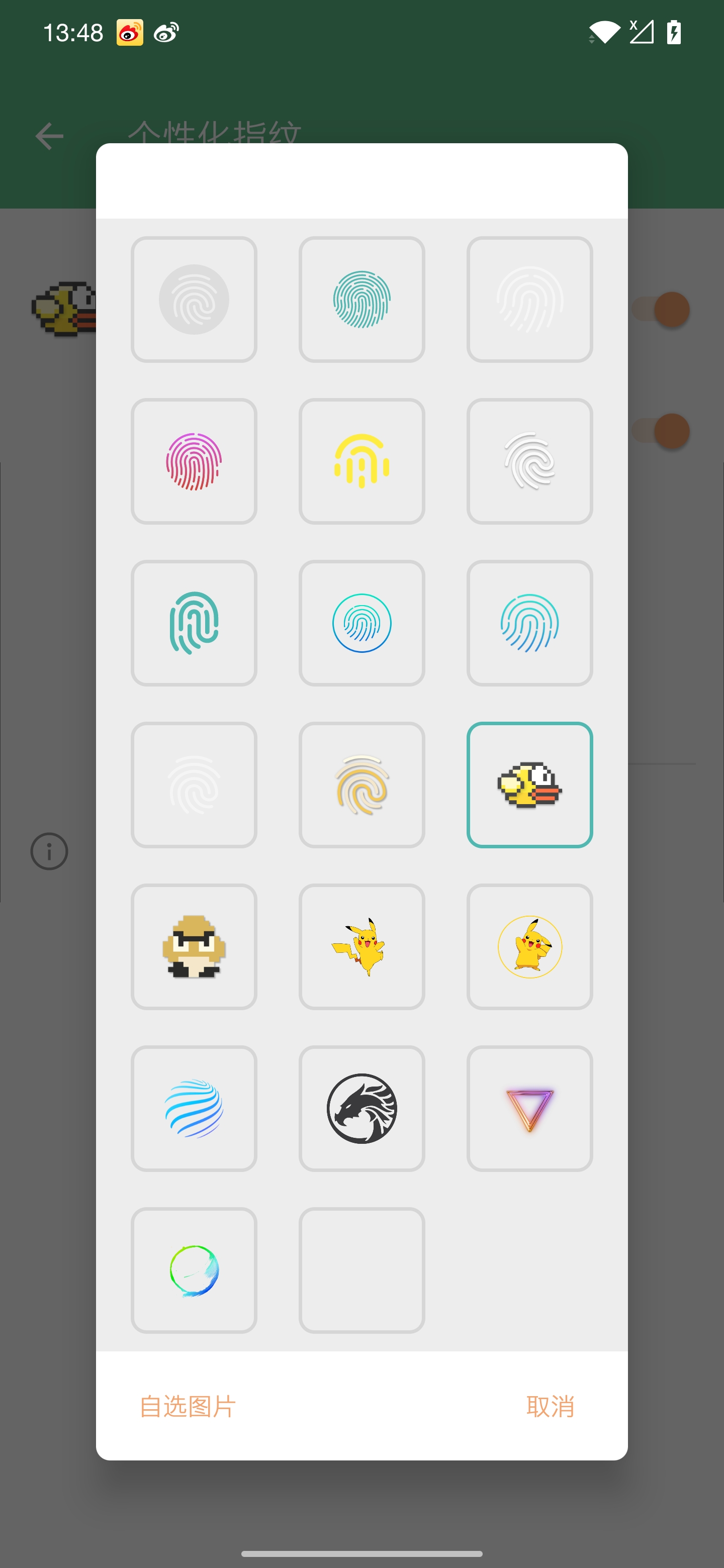The image size is (724, 1568).
Task: Choose the Pikachu in yellow circle icon
Action: tap(529, 946)
